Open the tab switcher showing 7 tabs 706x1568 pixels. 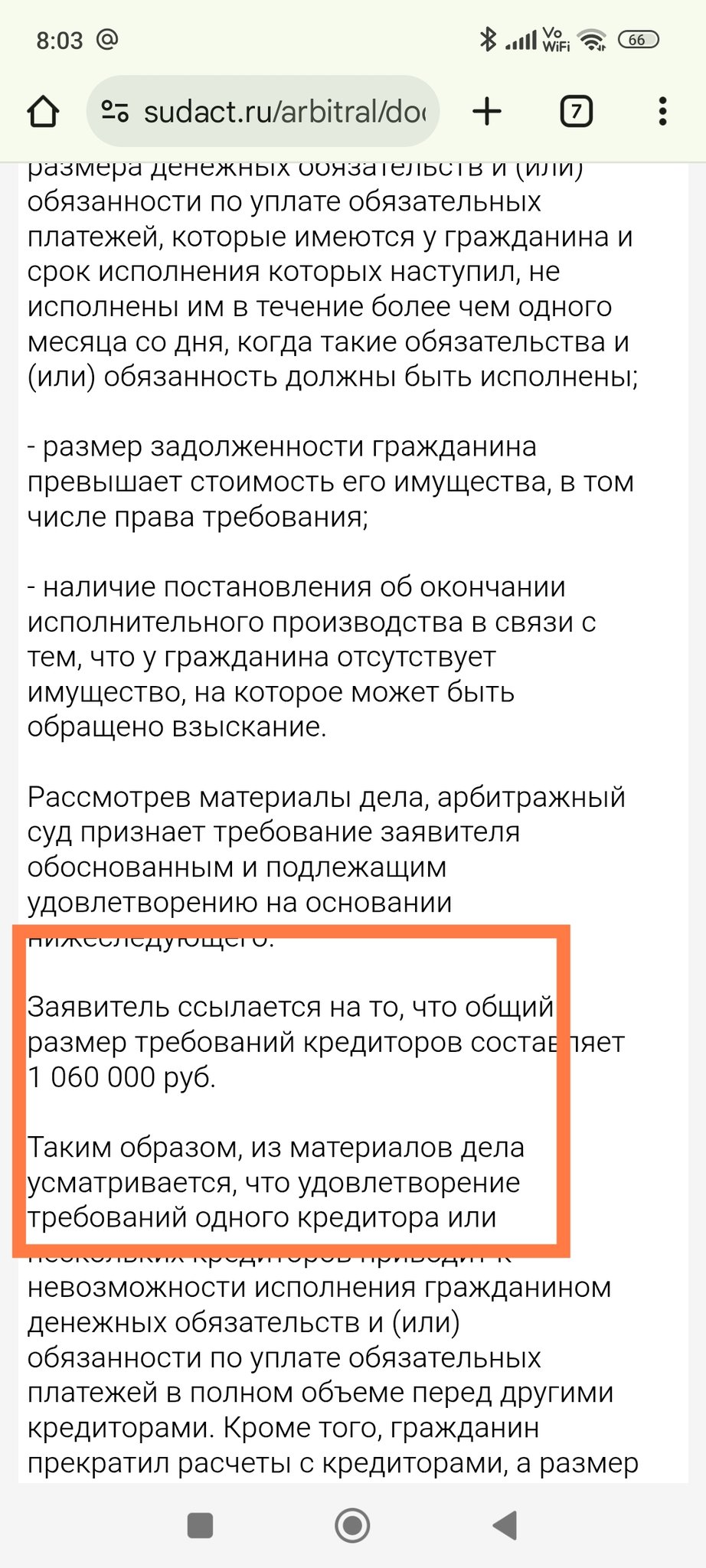[576, 112]
